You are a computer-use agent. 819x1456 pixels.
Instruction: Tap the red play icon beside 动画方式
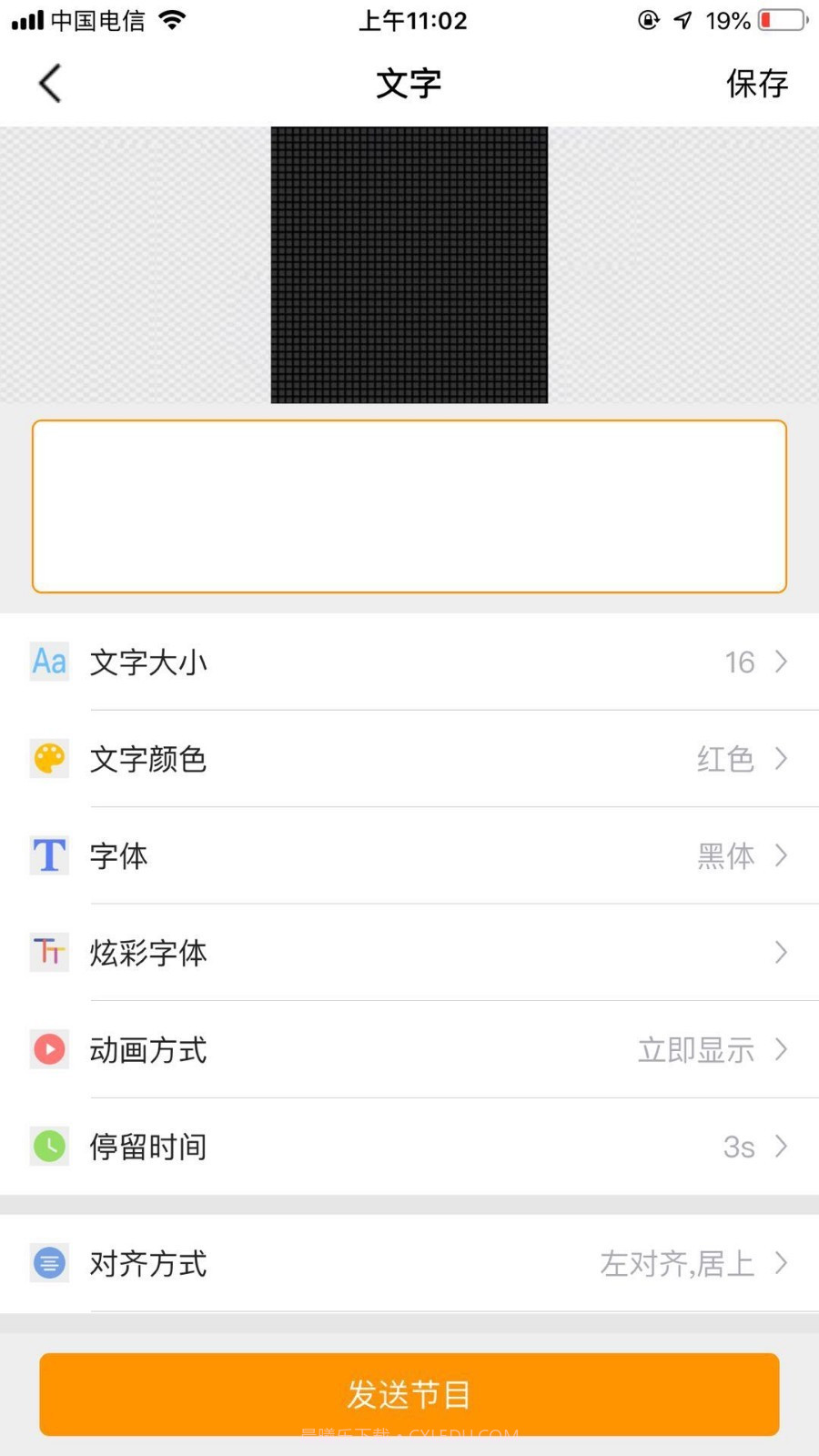(49, 1049)
